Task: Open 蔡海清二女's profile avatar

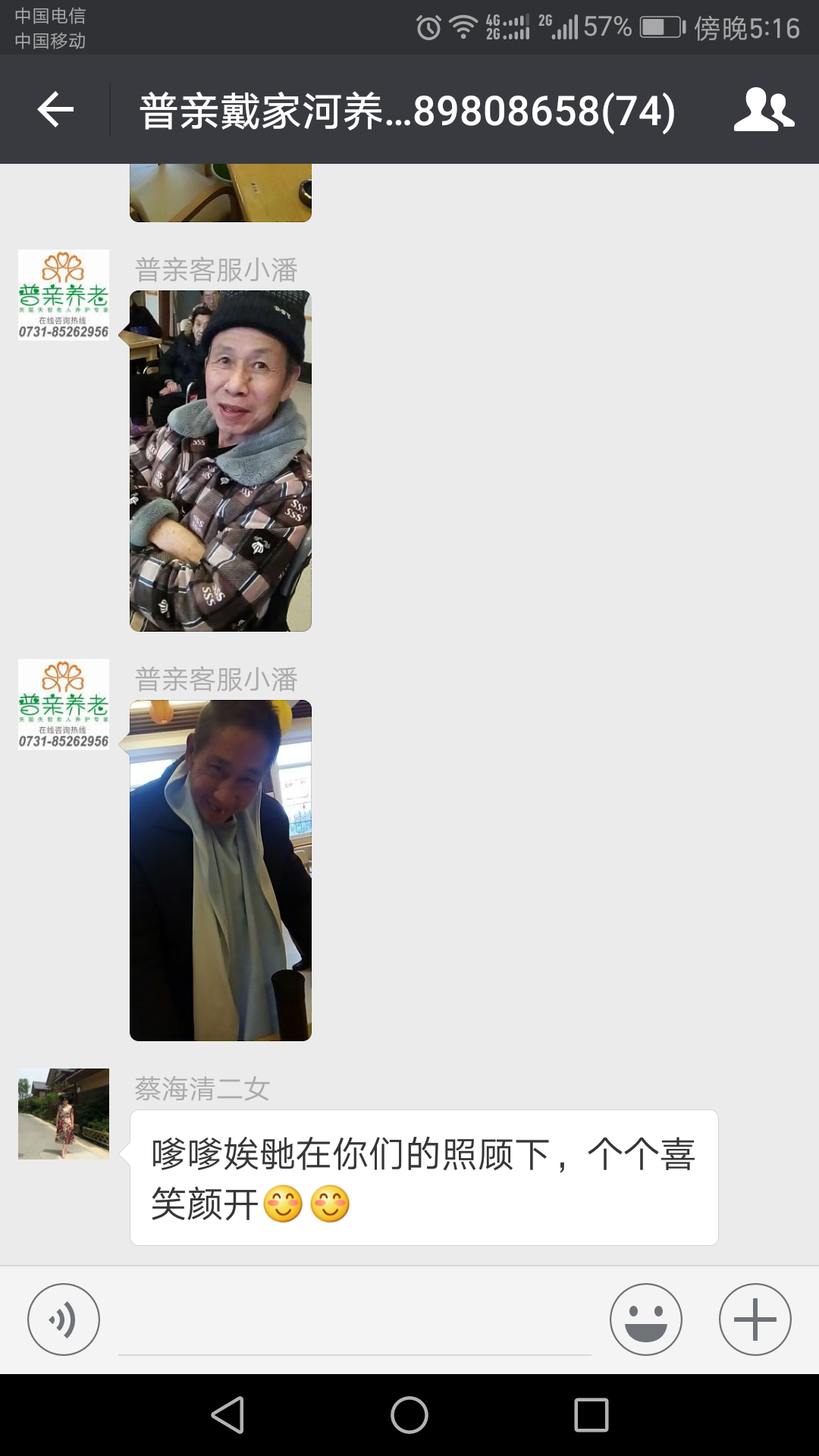Action: pyautogui.click(x=64, y=1114)
